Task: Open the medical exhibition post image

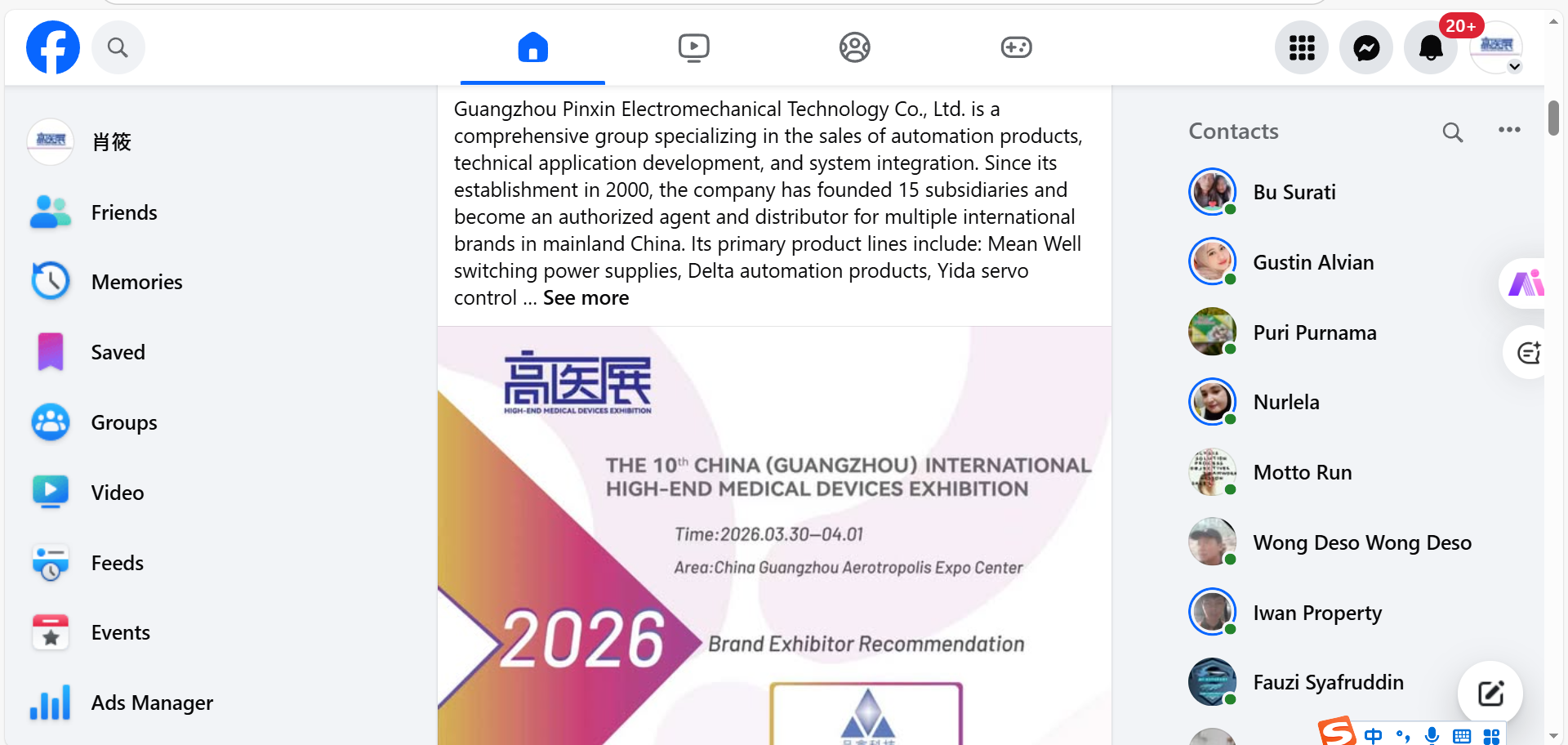Action: [x=773, y=535]
